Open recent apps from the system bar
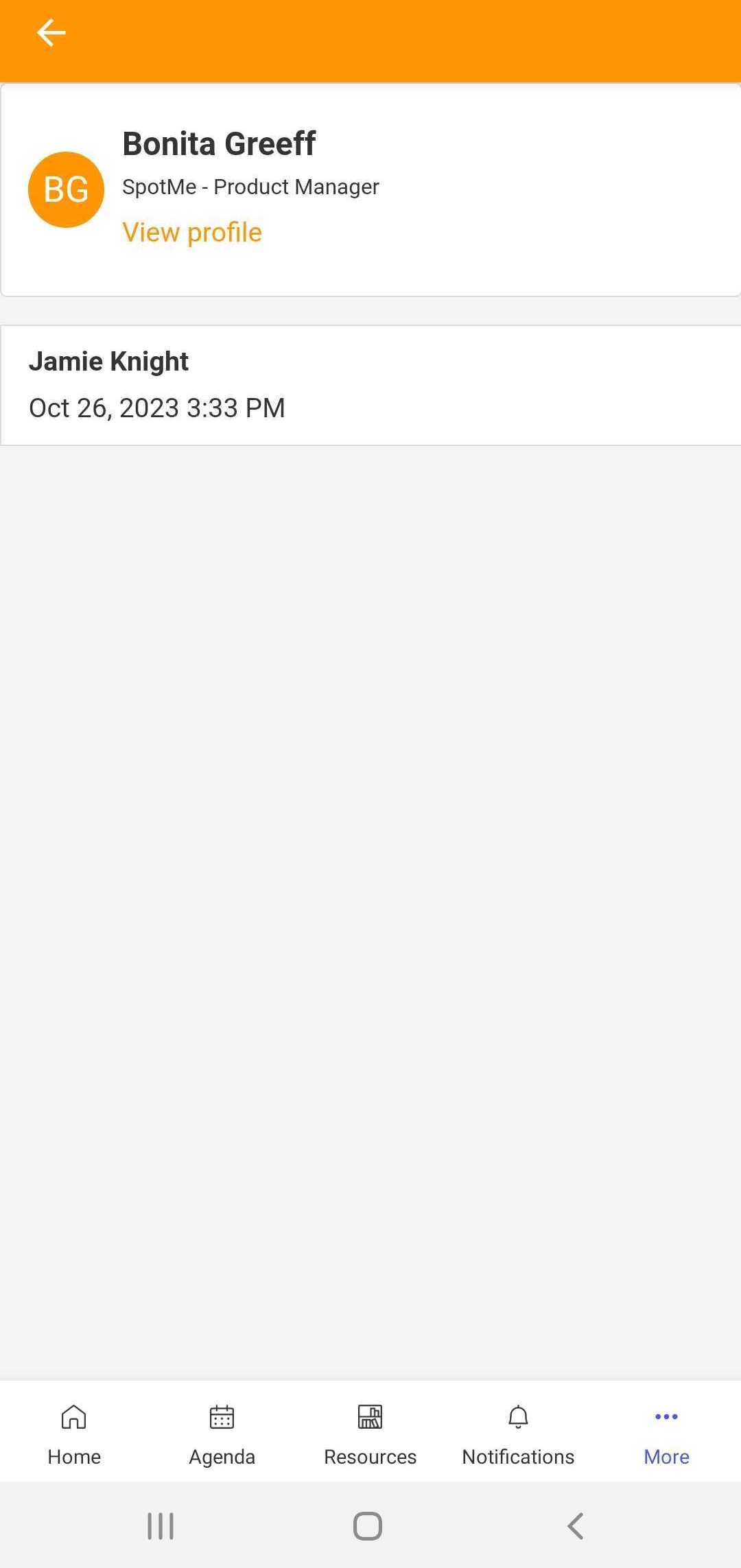741x1568 pixels. pyautogui.click(x=161, y=1526)
